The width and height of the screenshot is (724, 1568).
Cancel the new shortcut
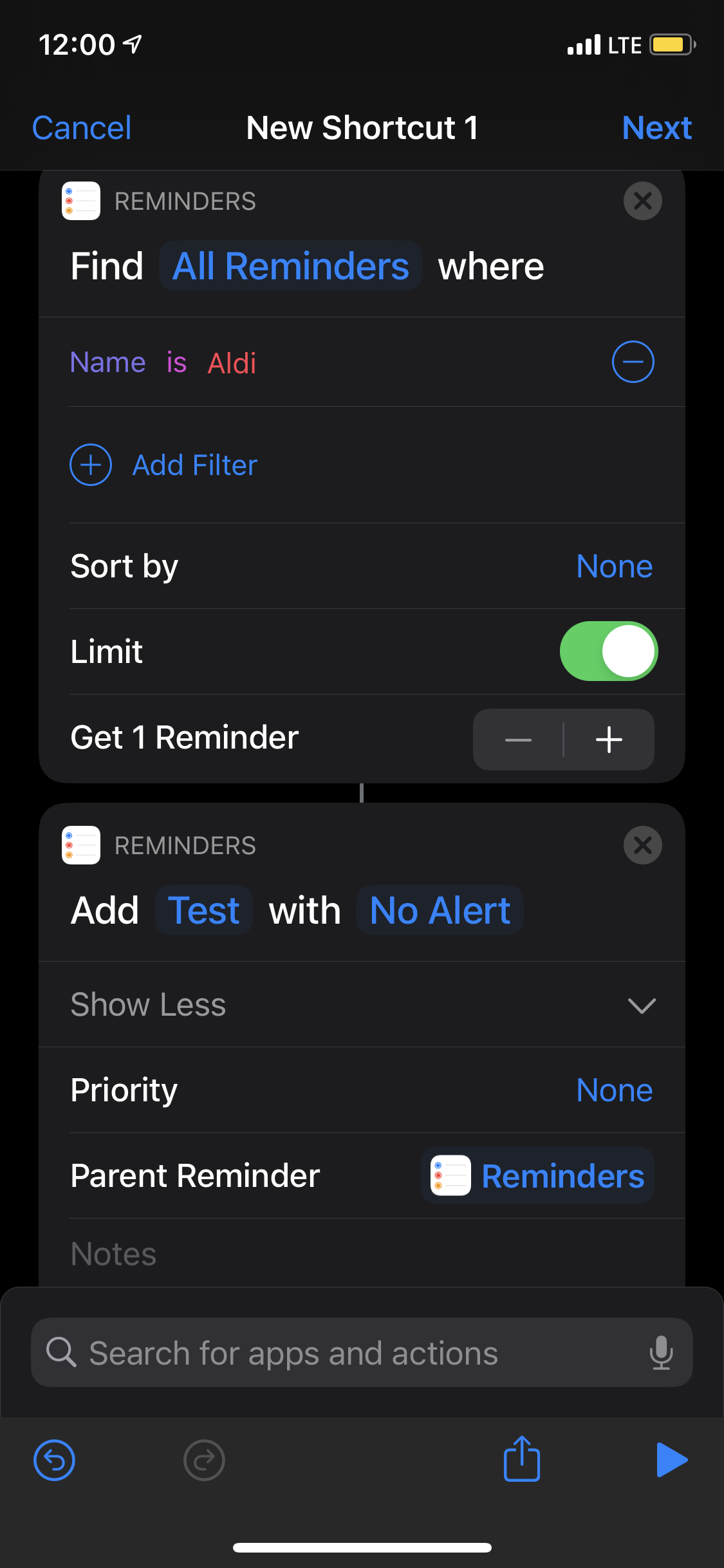point(82,127)
